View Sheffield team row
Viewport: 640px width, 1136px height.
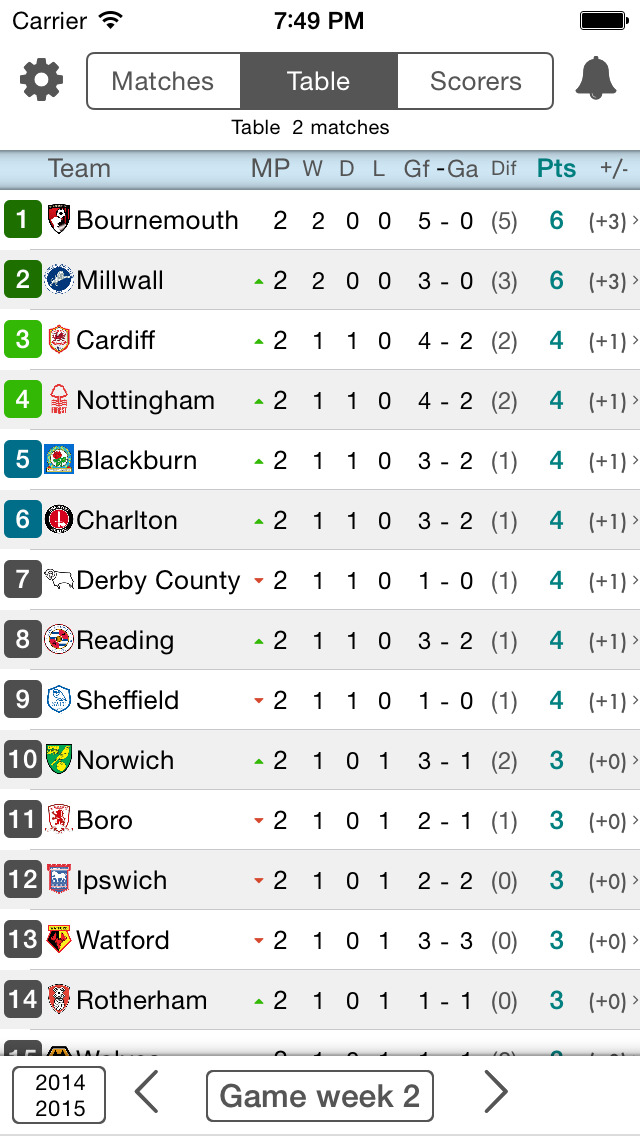point(320,700)
